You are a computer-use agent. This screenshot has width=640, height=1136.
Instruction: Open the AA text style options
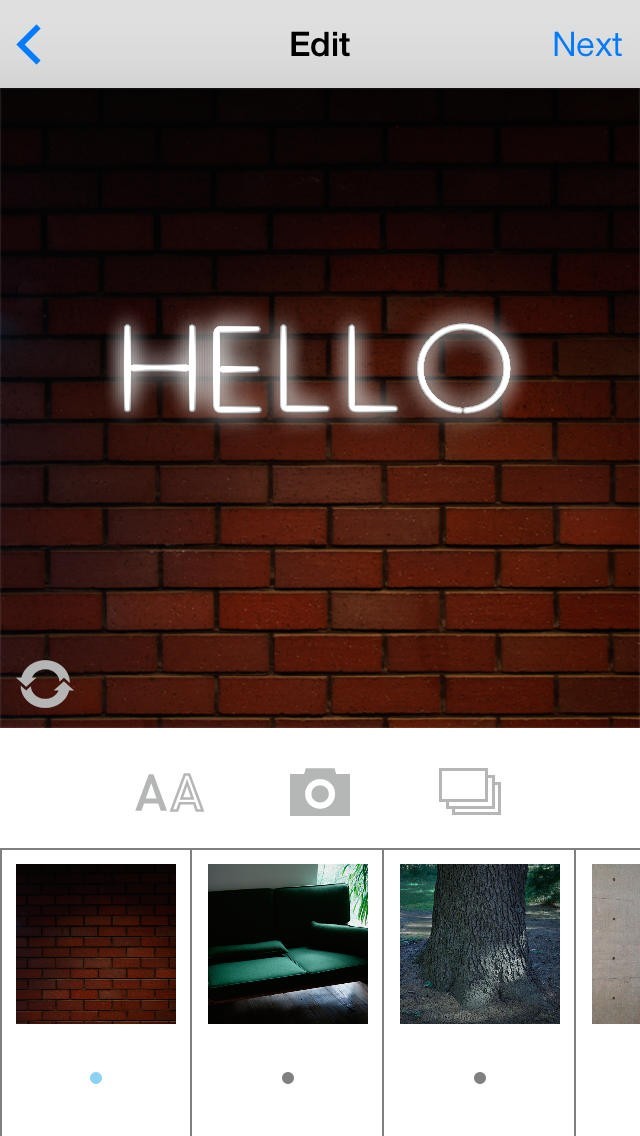170,793
